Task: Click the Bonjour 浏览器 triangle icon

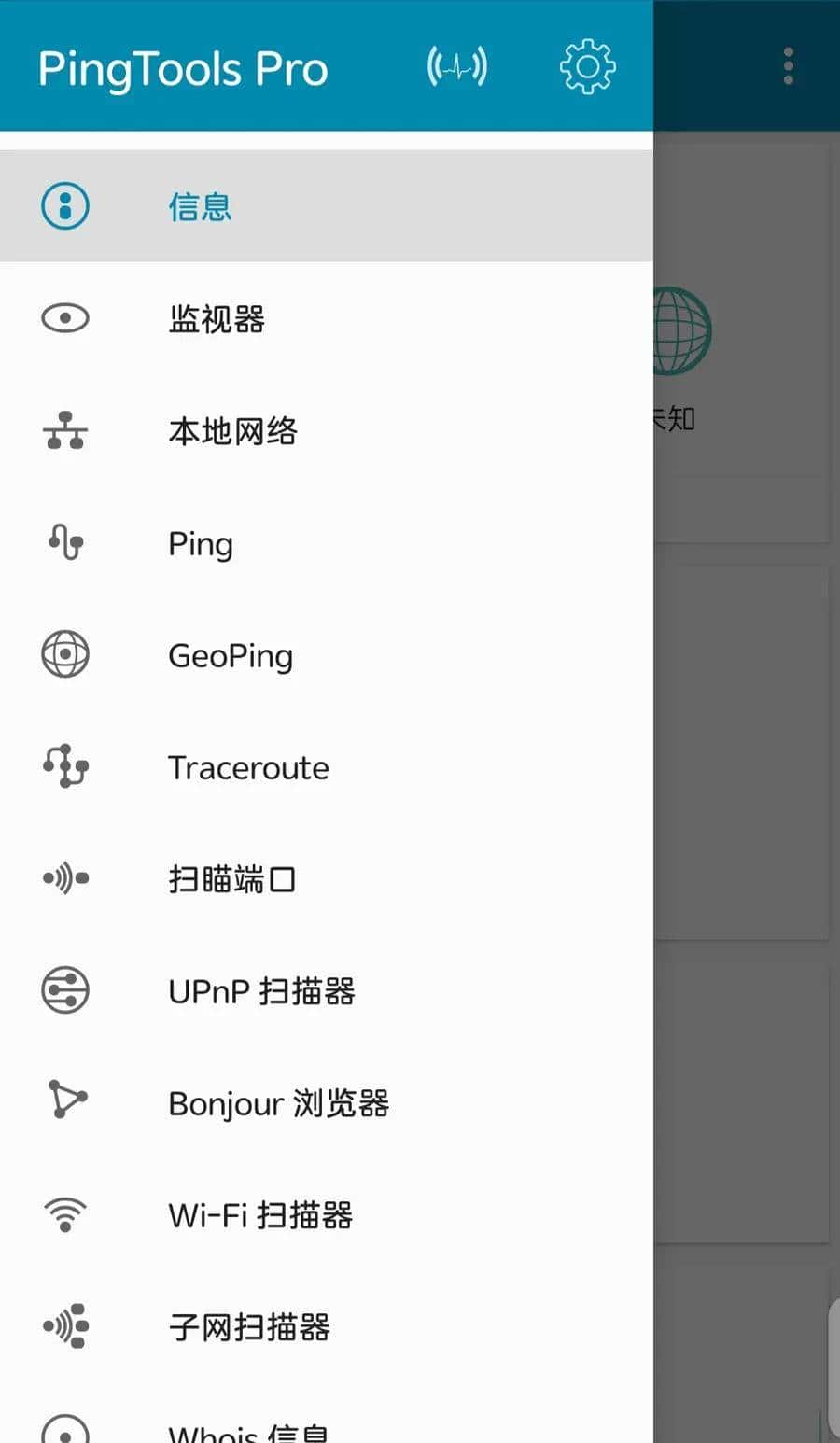Action: [64, 1102]
